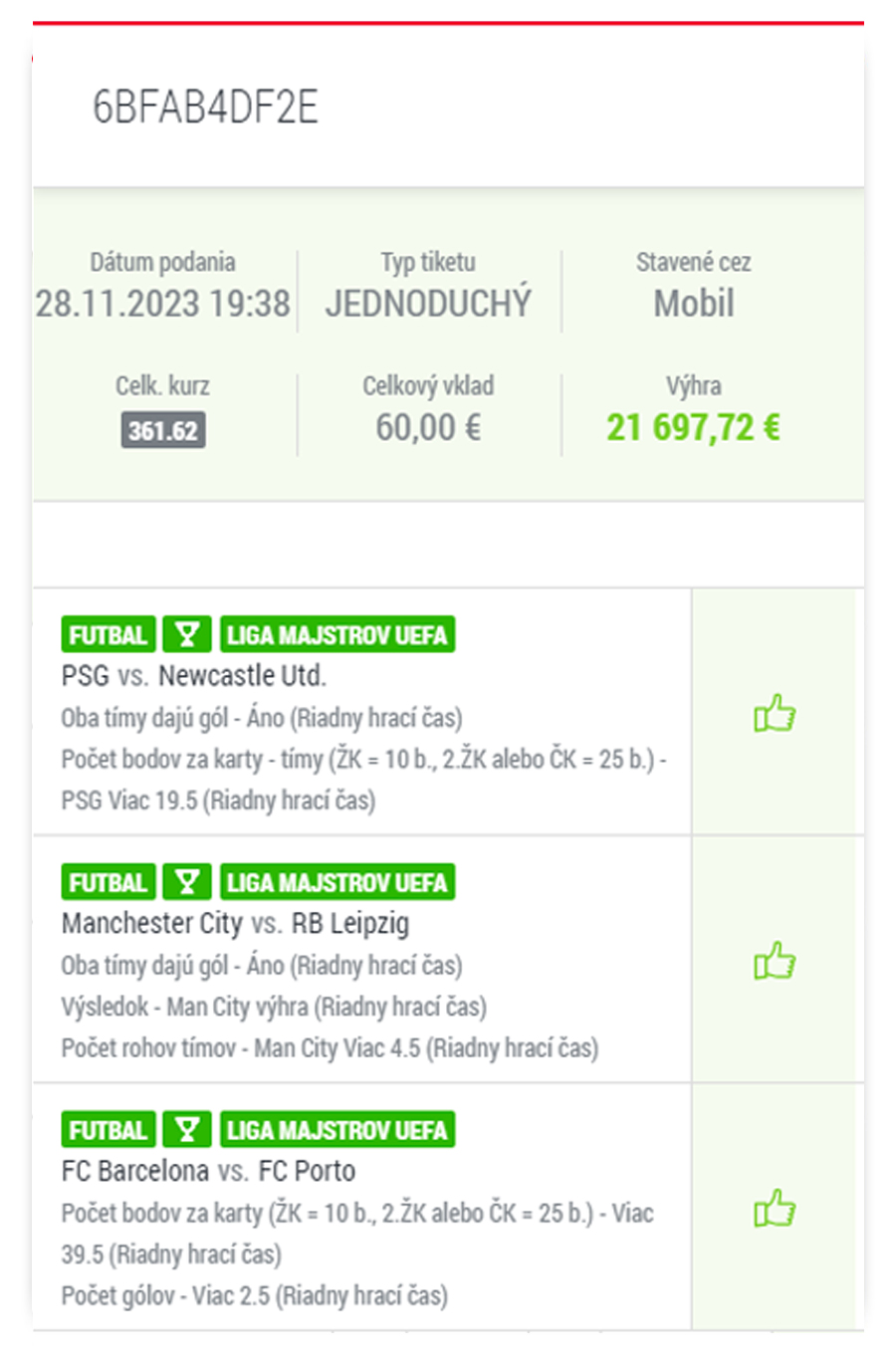896x1367 pixels.
Task: Toggle thumbs-up on the FC Barcelona bet
Action: pyautogui.click(x=776, y=1207)
